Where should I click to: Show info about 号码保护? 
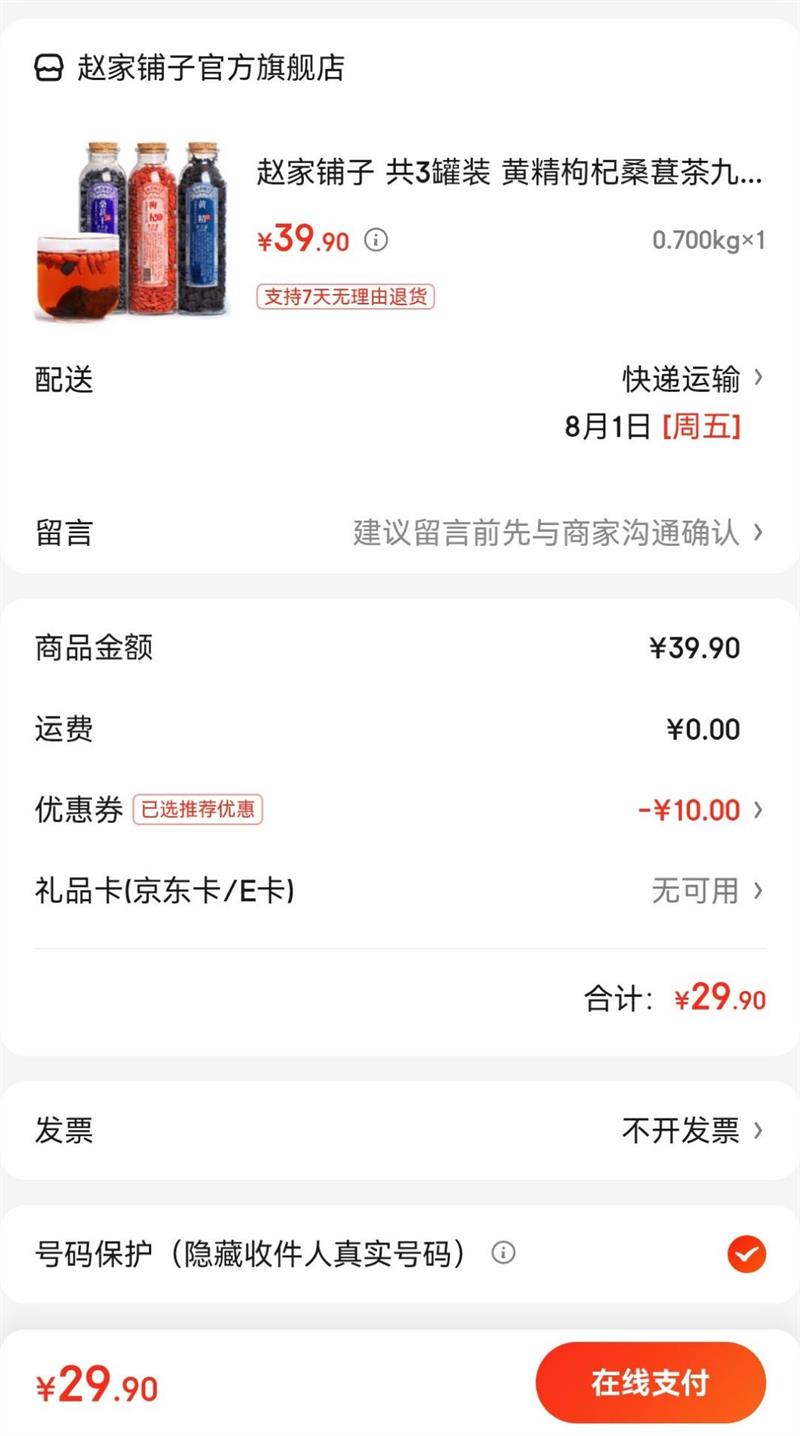(504, 1253)
